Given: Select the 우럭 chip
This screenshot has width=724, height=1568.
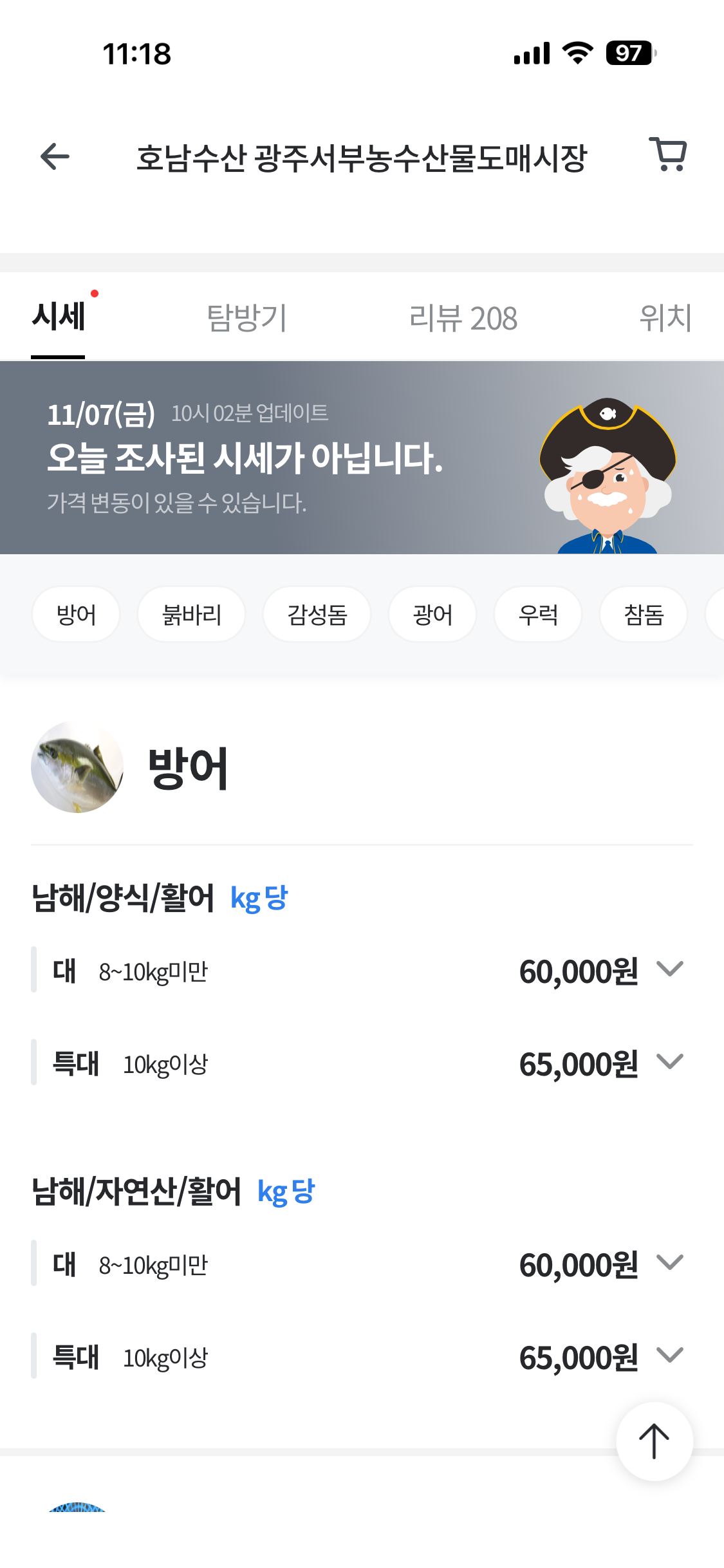Looking at the screenshot, I should (538, 614).
